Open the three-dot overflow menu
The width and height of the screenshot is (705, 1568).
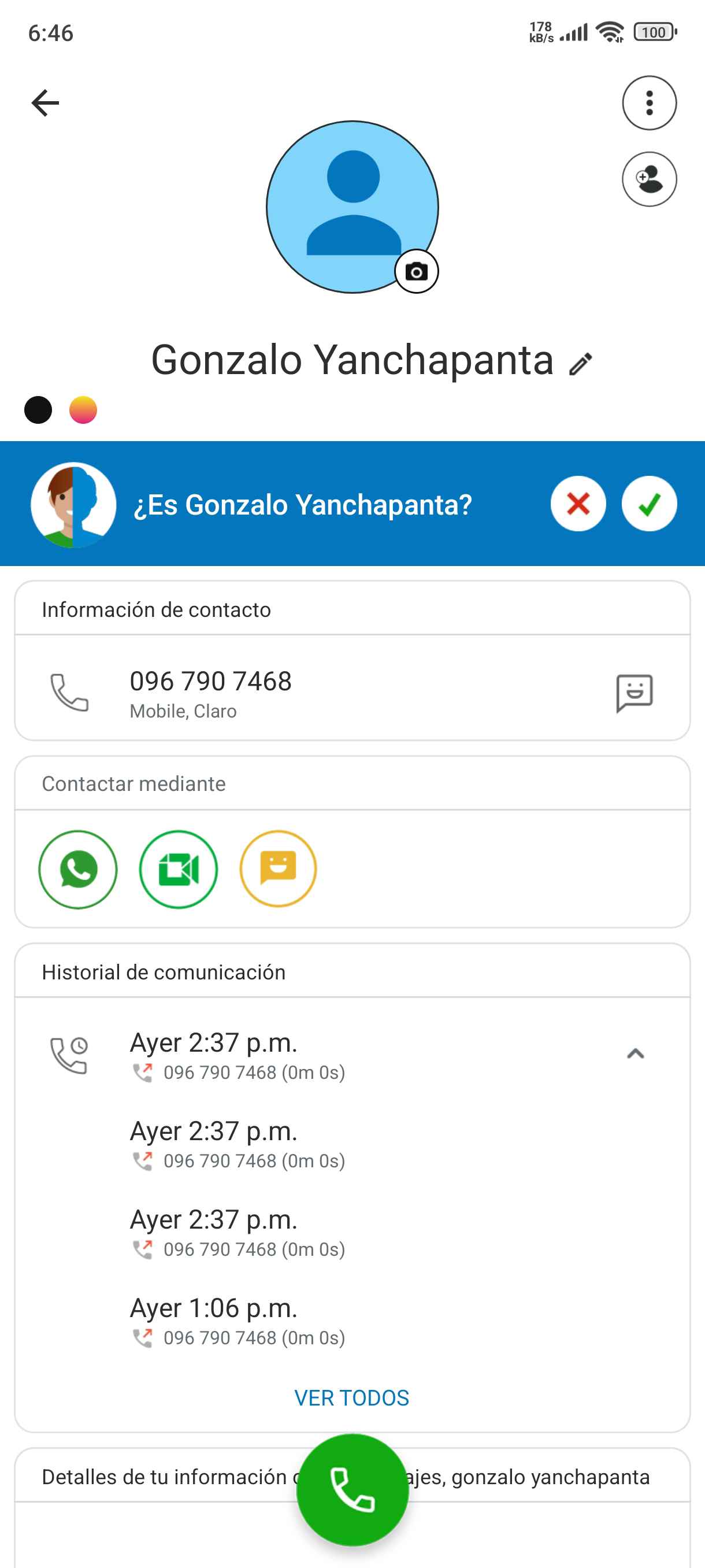coord(648,103)
